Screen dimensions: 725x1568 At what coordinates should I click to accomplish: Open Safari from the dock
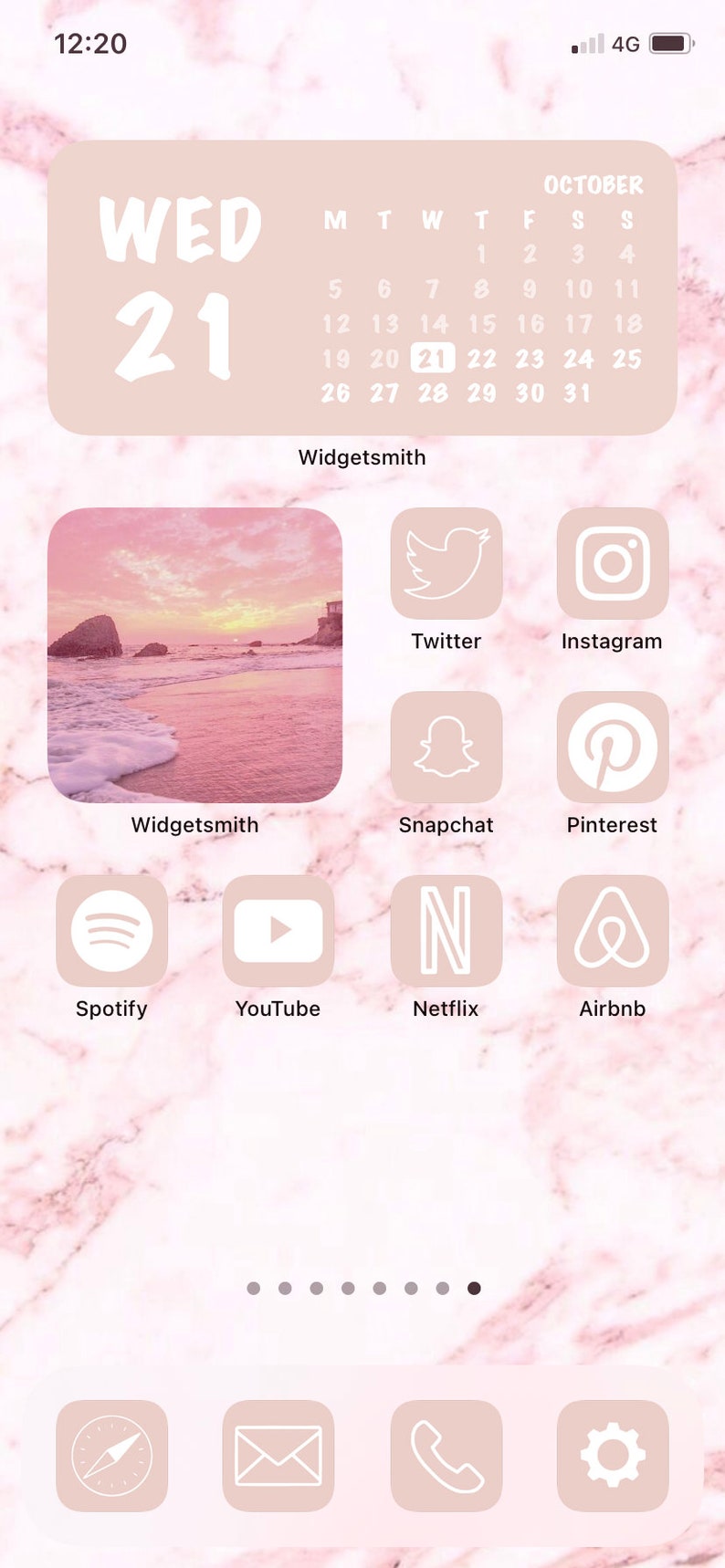point(111,1456)
